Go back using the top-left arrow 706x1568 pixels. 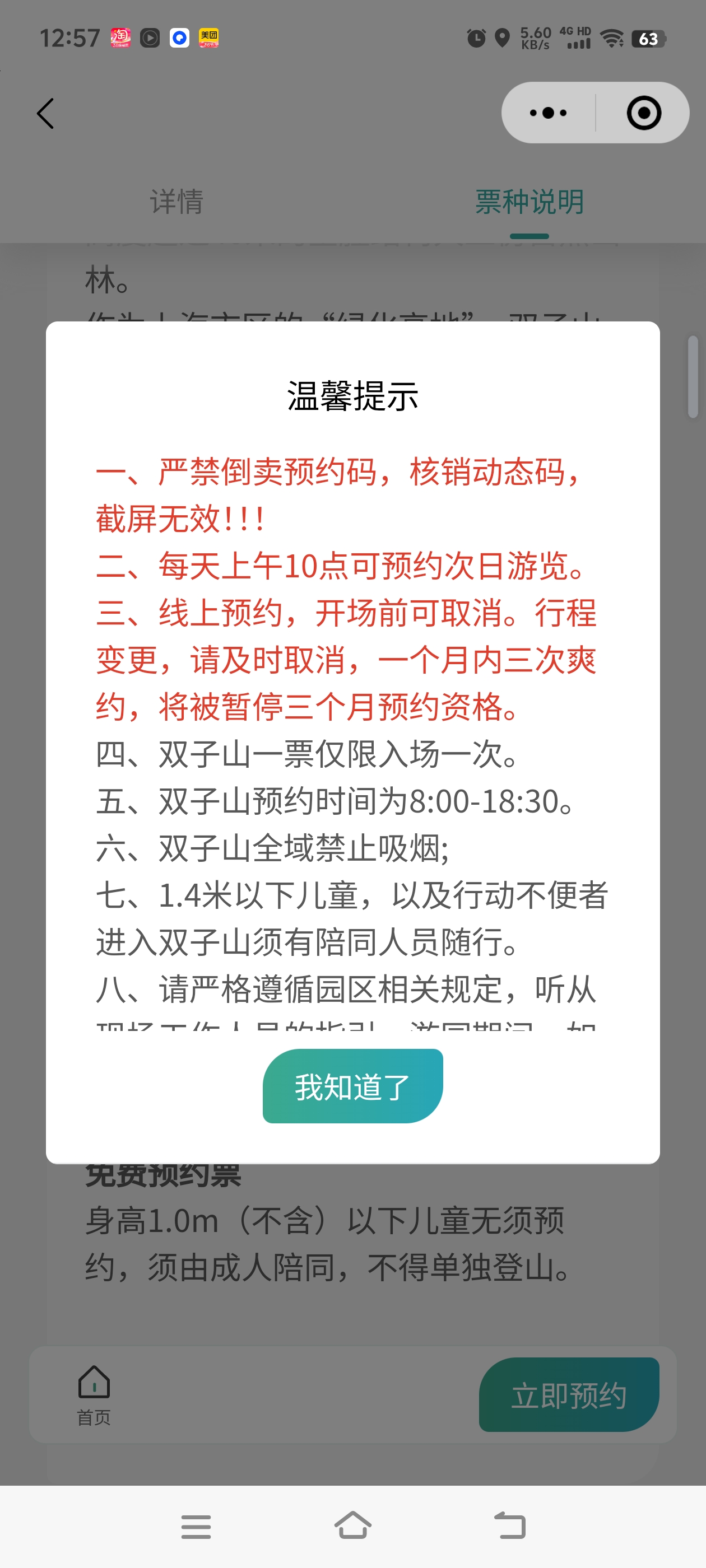(x=45, y=113)
